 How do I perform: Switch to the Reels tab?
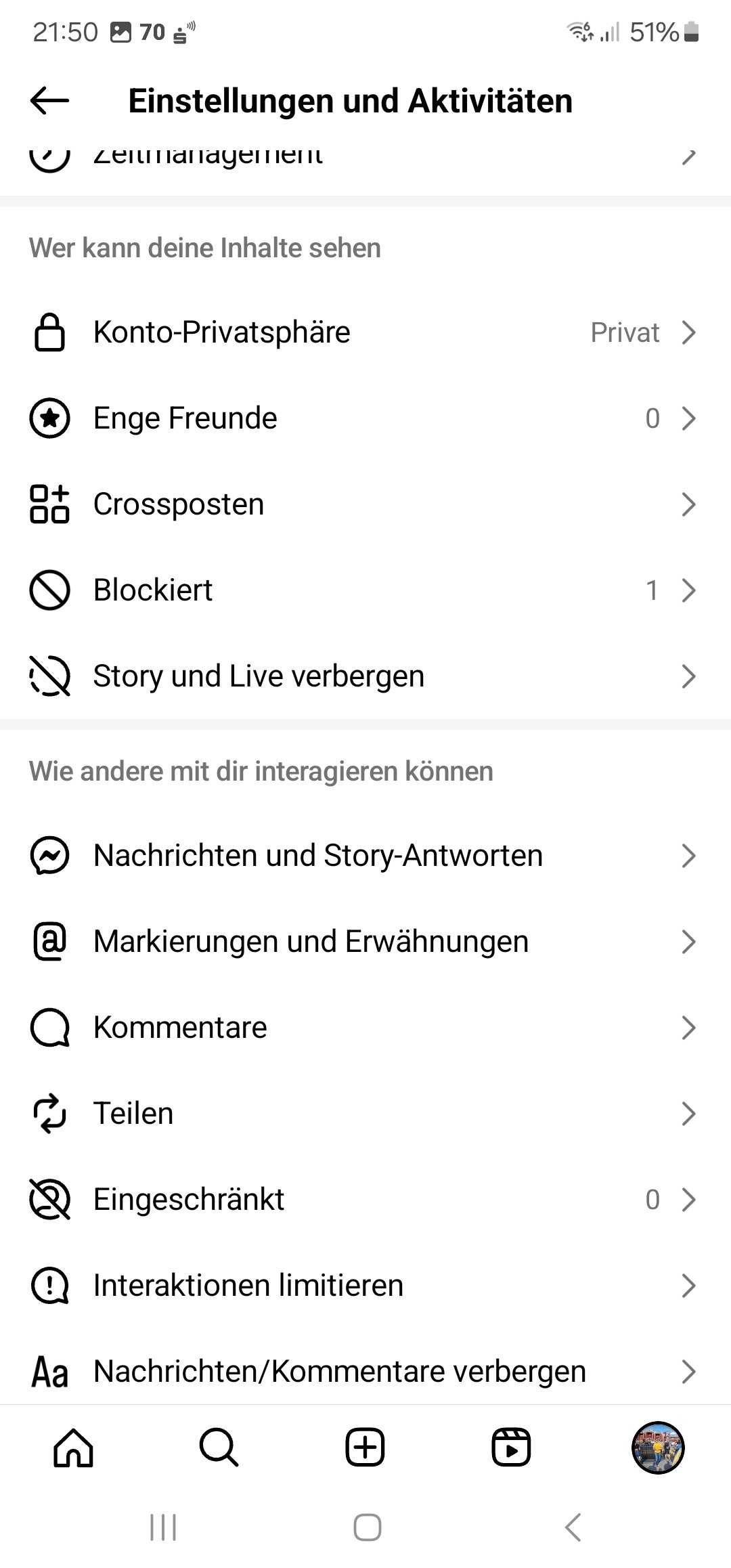[x=511, y=1448]
